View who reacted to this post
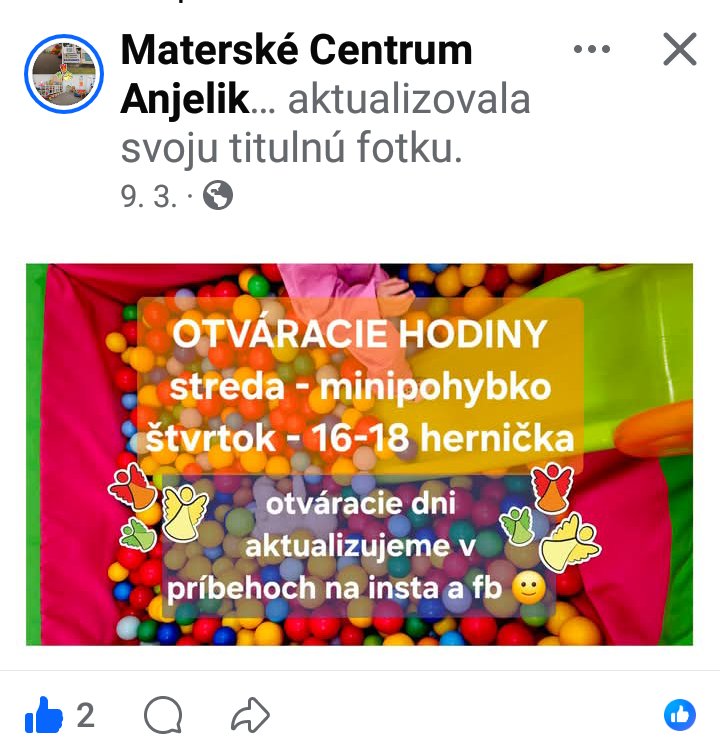720x753 pixels. [x=680, y=715]
